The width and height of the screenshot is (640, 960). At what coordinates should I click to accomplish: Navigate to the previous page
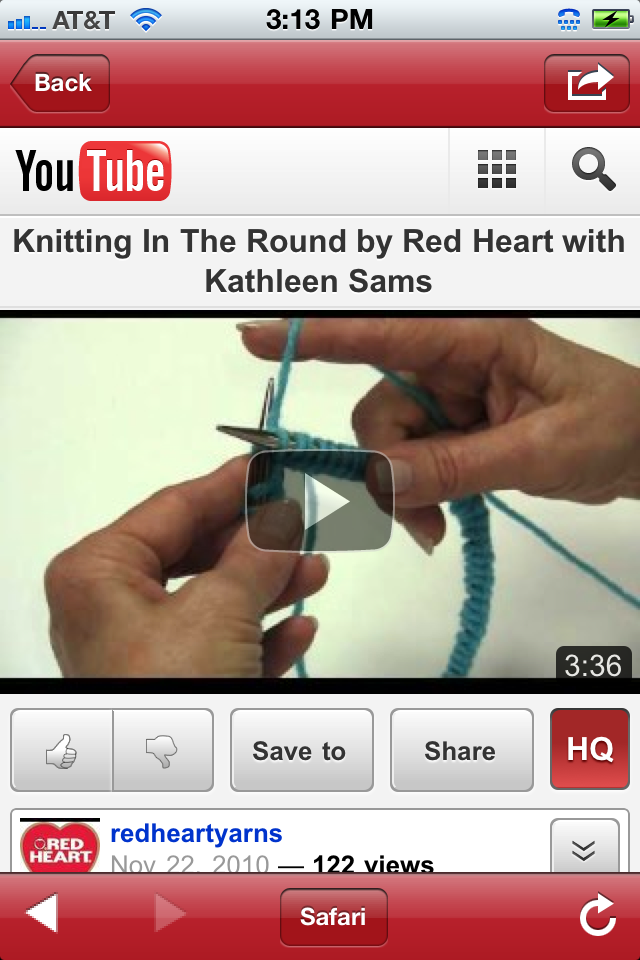click(x=42, y=915)
